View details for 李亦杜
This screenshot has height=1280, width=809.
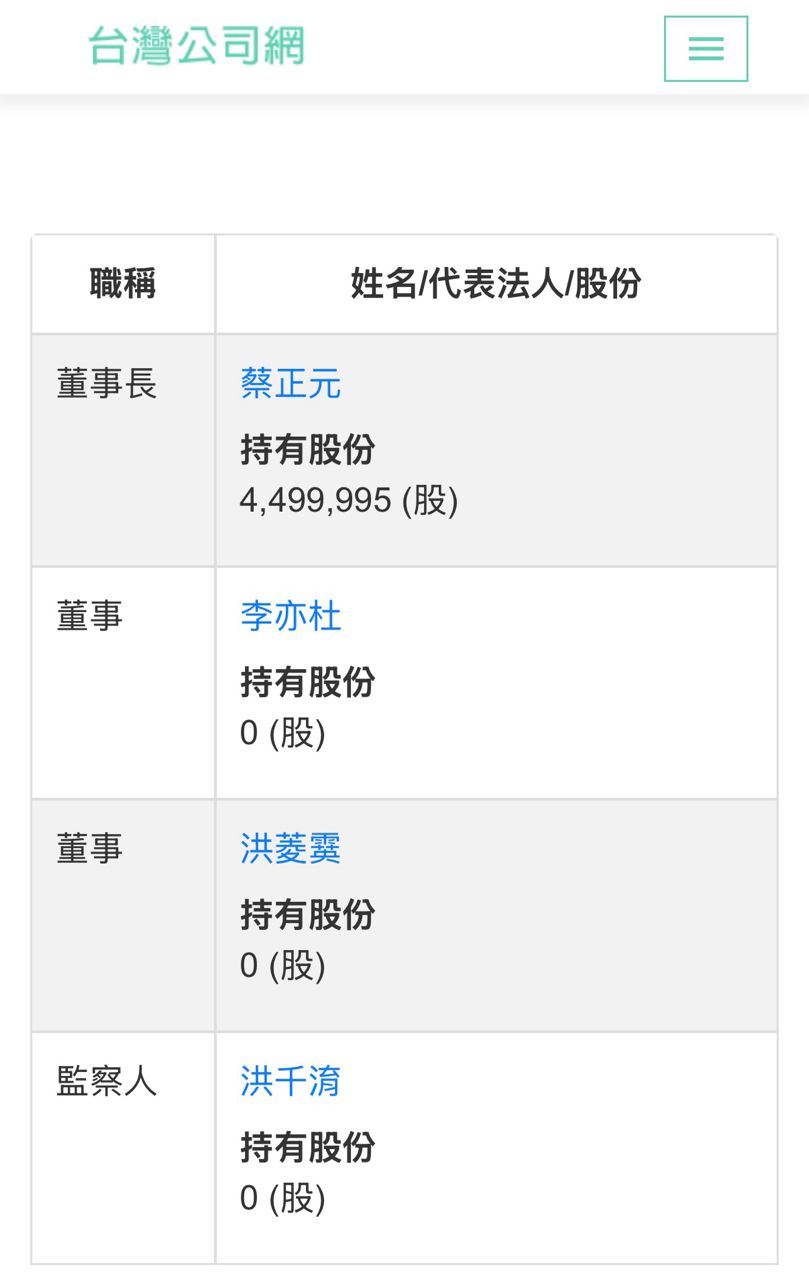(x=290, y=616)
